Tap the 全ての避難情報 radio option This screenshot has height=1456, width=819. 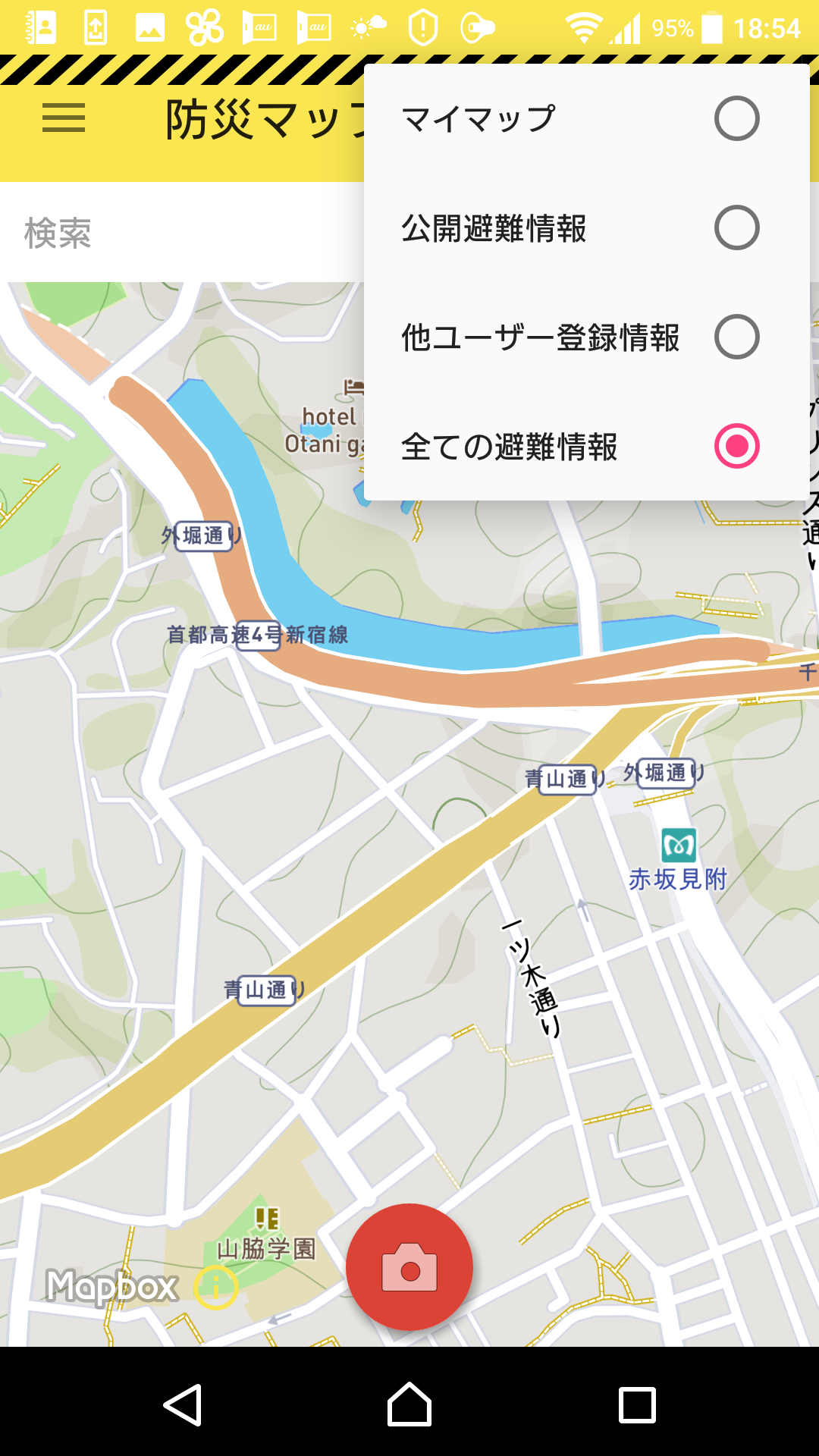pos(736,446)
